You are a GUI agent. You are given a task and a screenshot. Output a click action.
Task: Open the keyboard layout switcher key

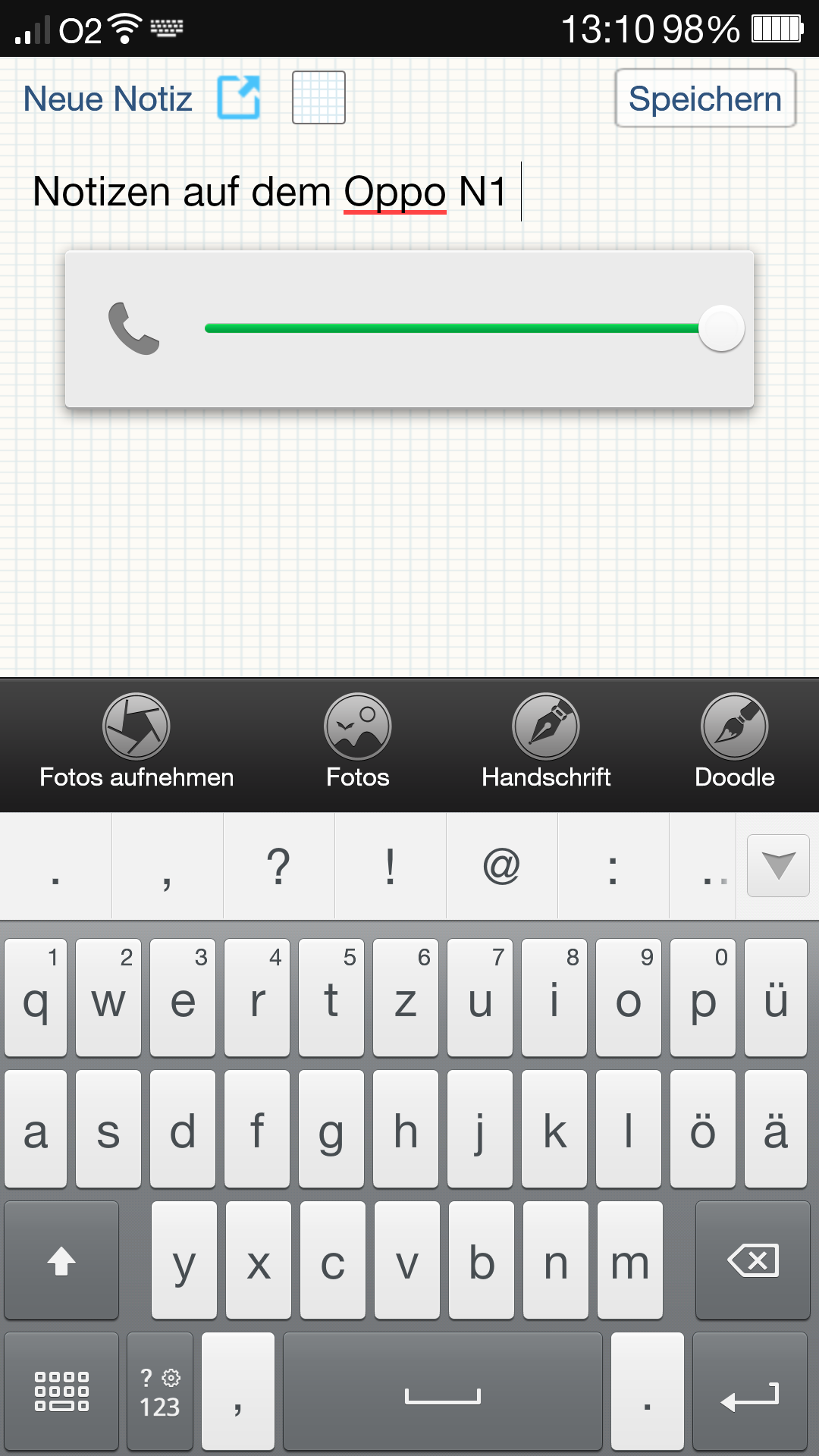click(x=61, y=1392)
